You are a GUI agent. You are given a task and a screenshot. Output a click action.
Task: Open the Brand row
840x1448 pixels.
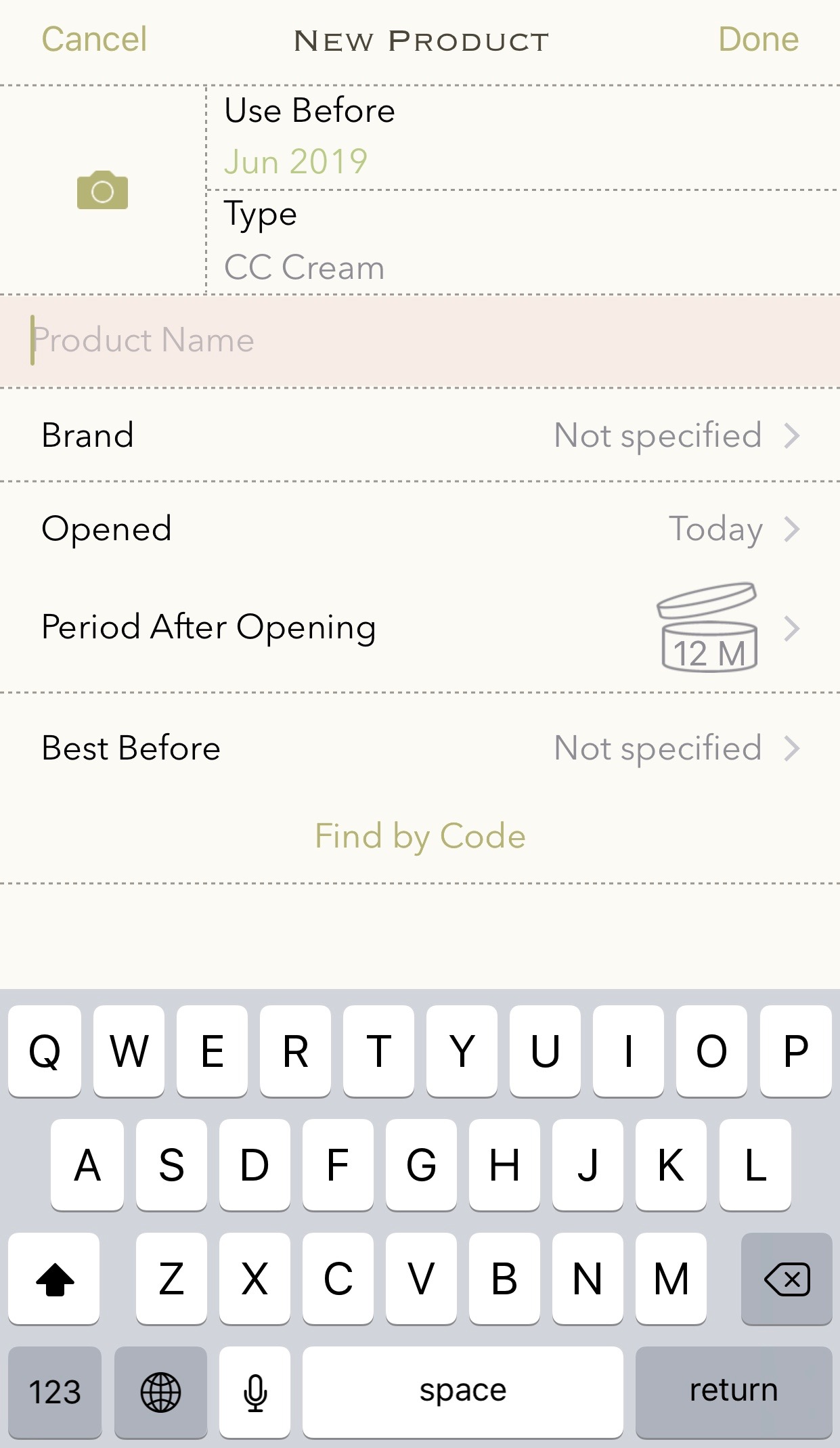(x=420, y=435)
